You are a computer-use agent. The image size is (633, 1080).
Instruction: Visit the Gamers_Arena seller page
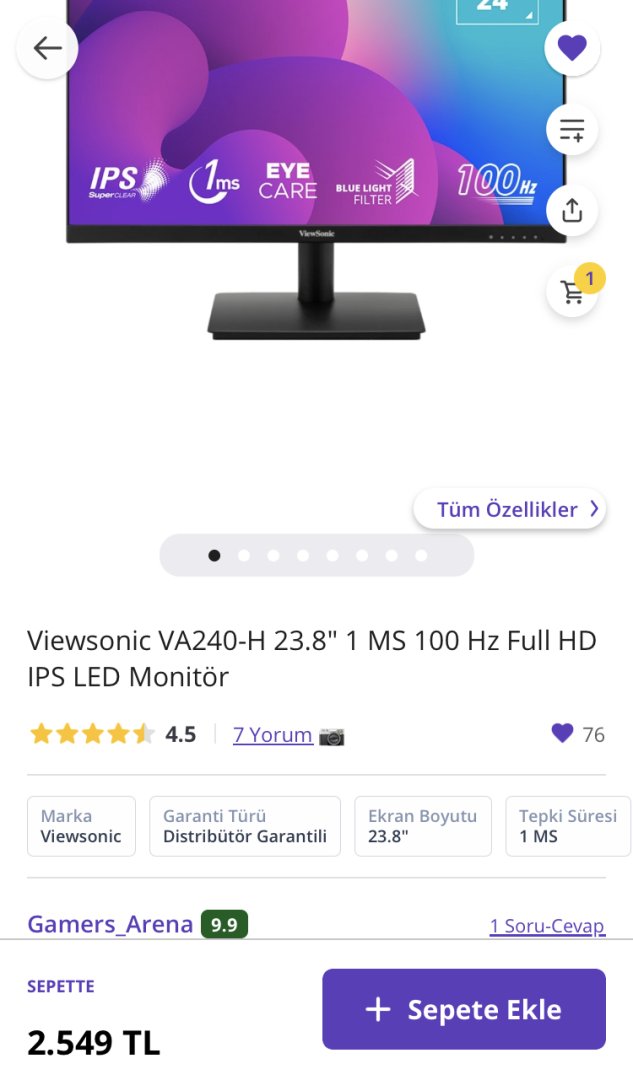click(x=110, y=924)
